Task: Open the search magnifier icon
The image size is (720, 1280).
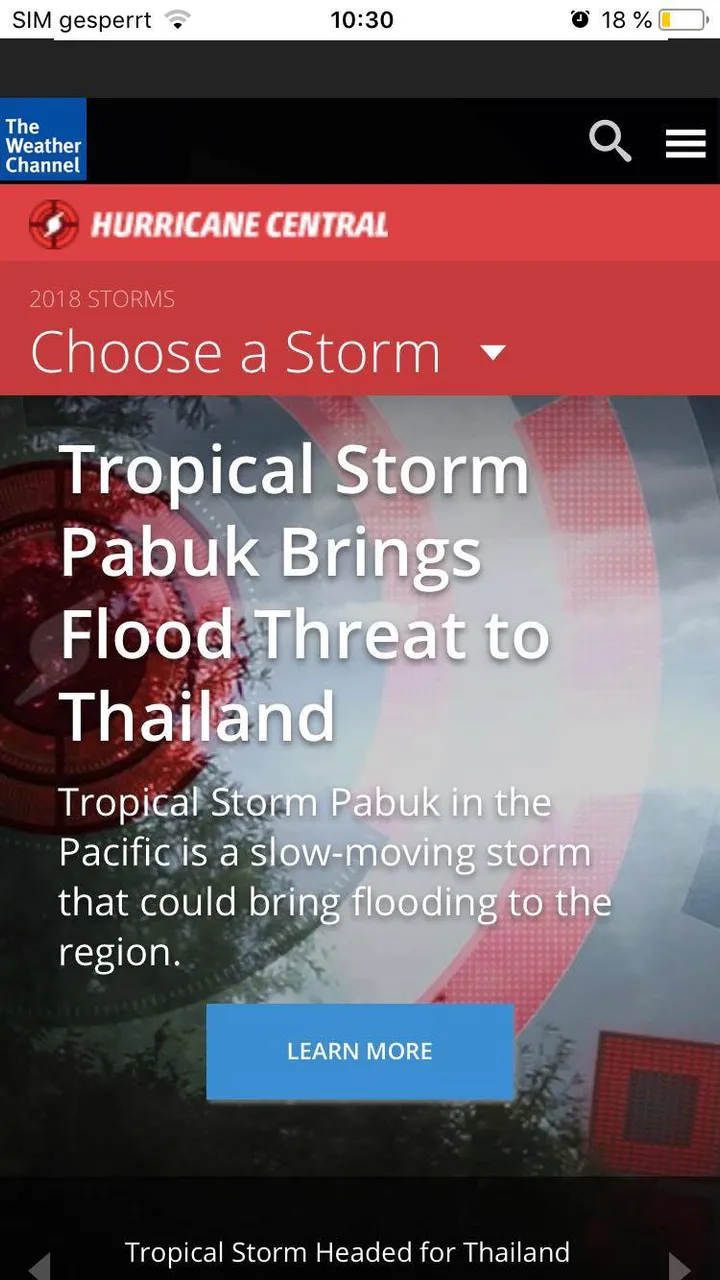Action: pos(609,142)
